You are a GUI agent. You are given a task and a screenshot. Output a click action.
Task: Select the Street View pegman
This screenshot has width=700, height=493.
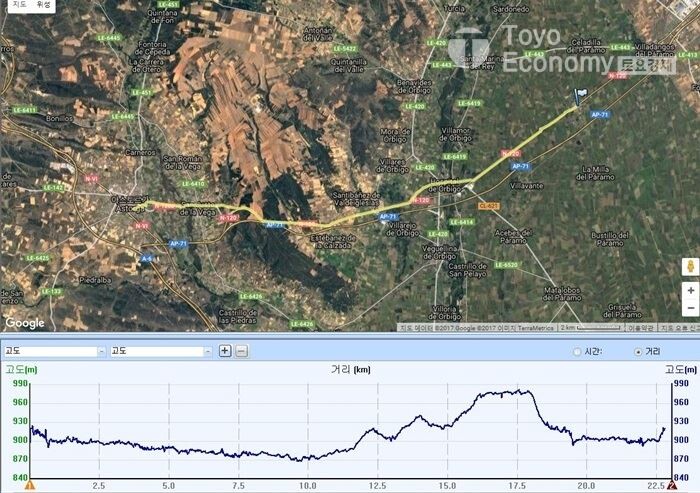690,266
